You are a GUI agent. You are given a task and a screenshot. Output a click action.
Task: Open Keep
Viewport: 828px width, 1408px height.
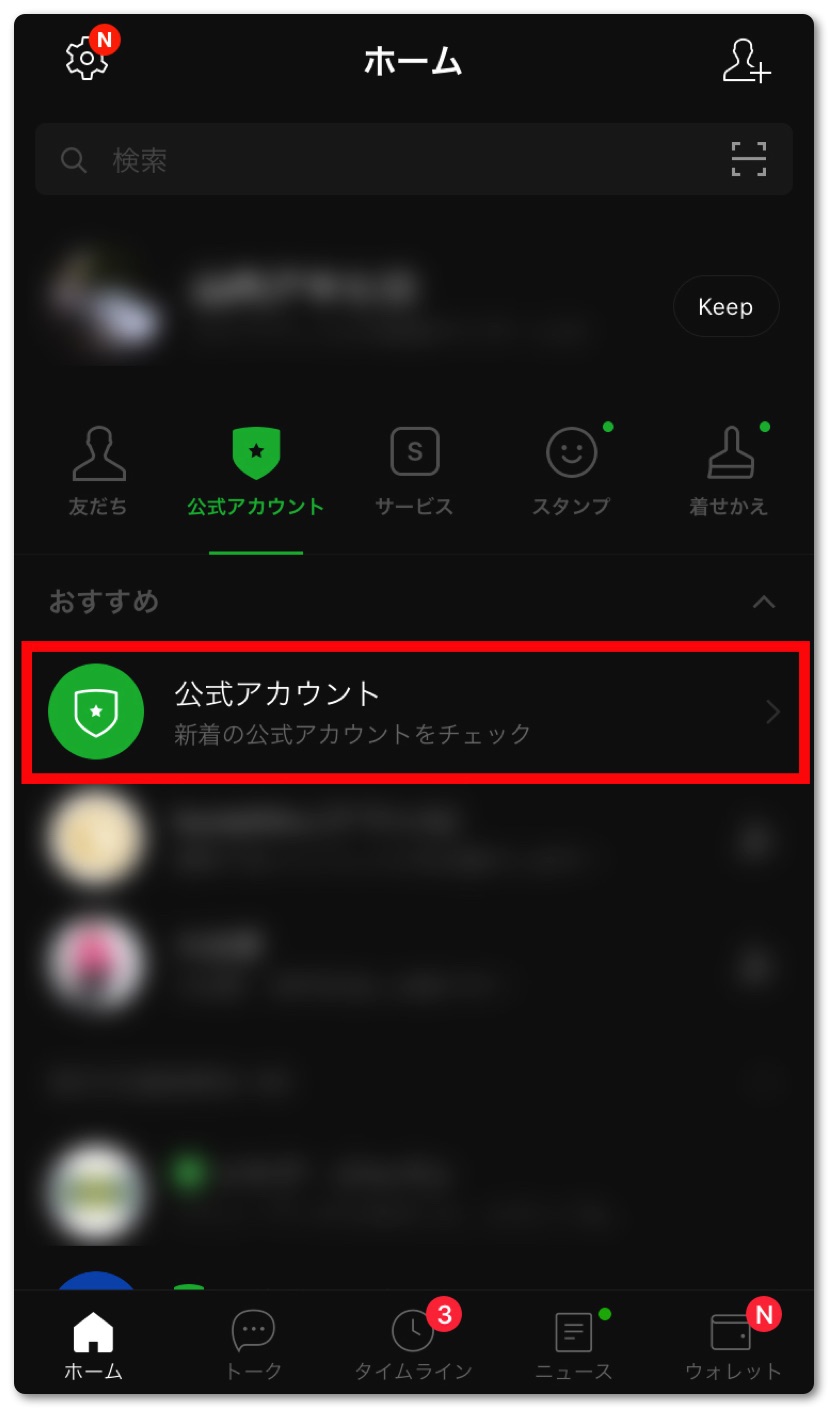725,307
